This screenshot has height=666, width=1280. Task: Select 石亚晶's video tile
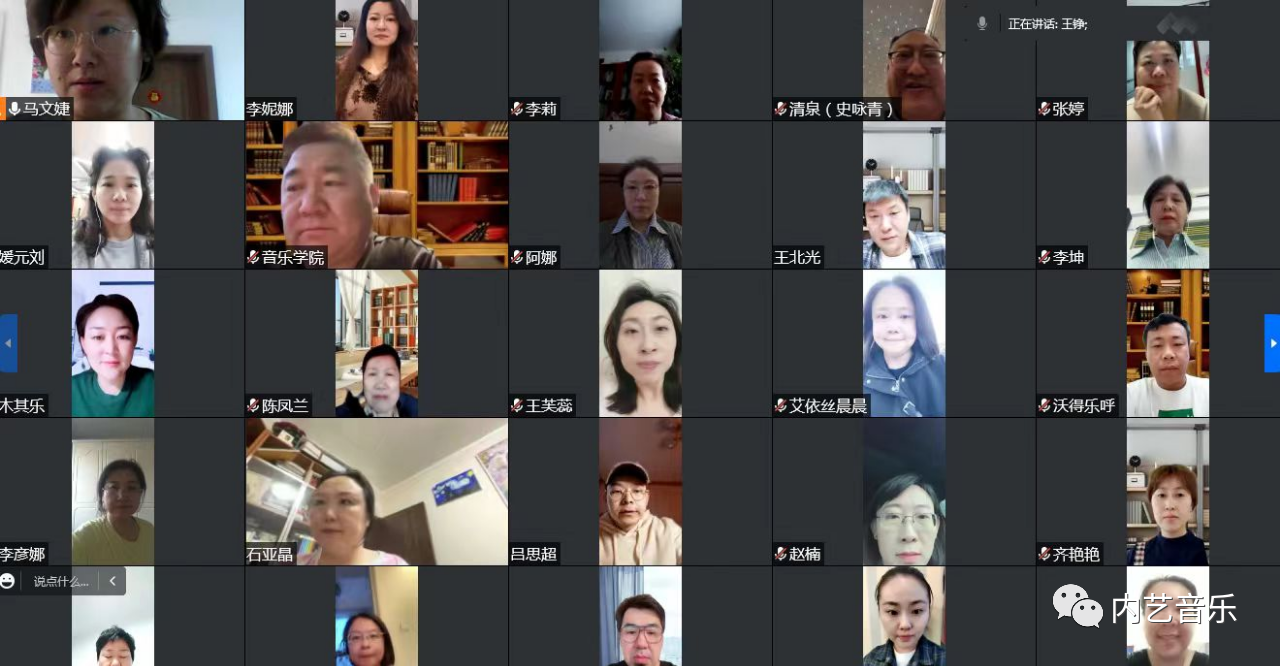pyautogui.click(x=376, y=492)
